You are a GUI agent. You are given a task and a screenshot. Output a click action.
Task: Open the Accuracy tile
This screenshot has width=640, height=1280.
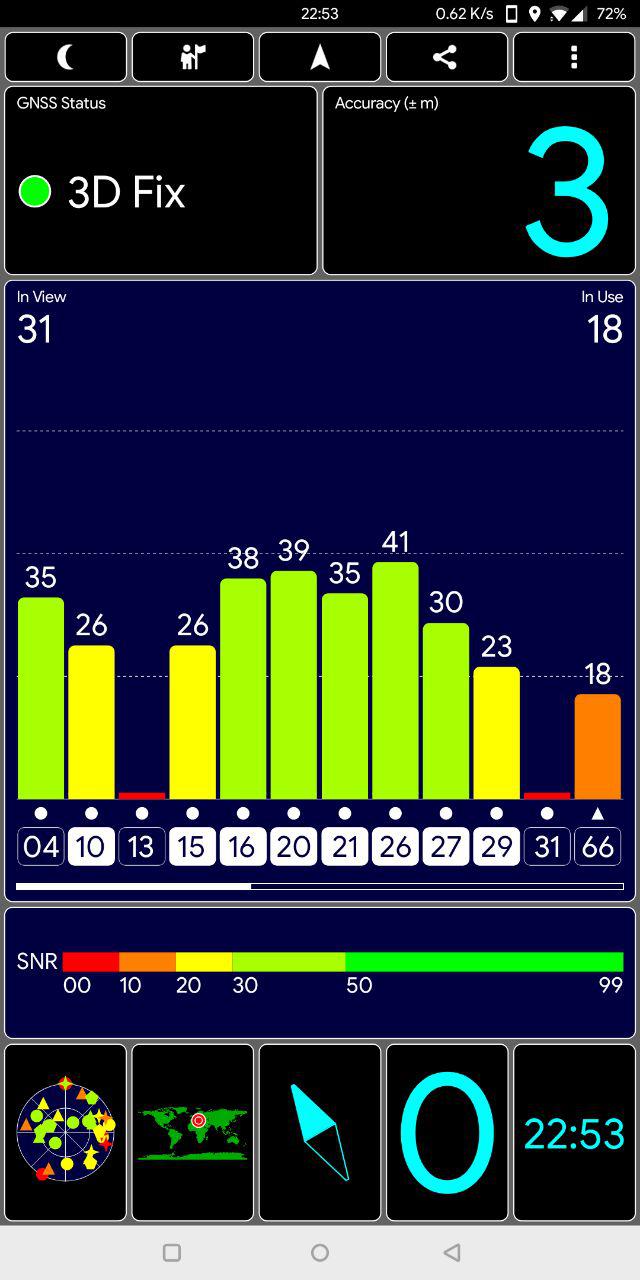coord(479,180)
